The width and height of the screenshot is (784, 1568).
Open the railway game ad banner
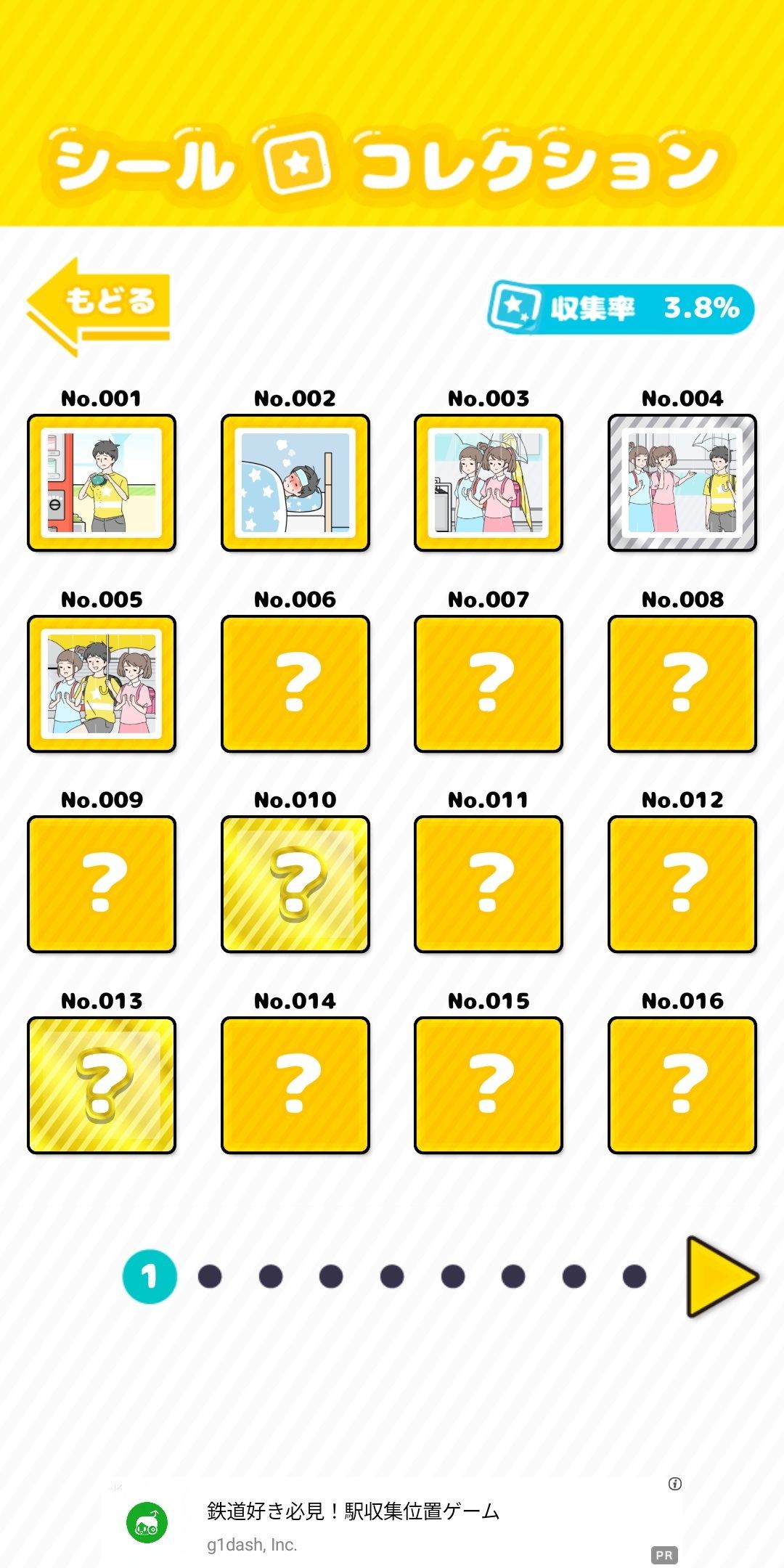(x=392, y=1522)
